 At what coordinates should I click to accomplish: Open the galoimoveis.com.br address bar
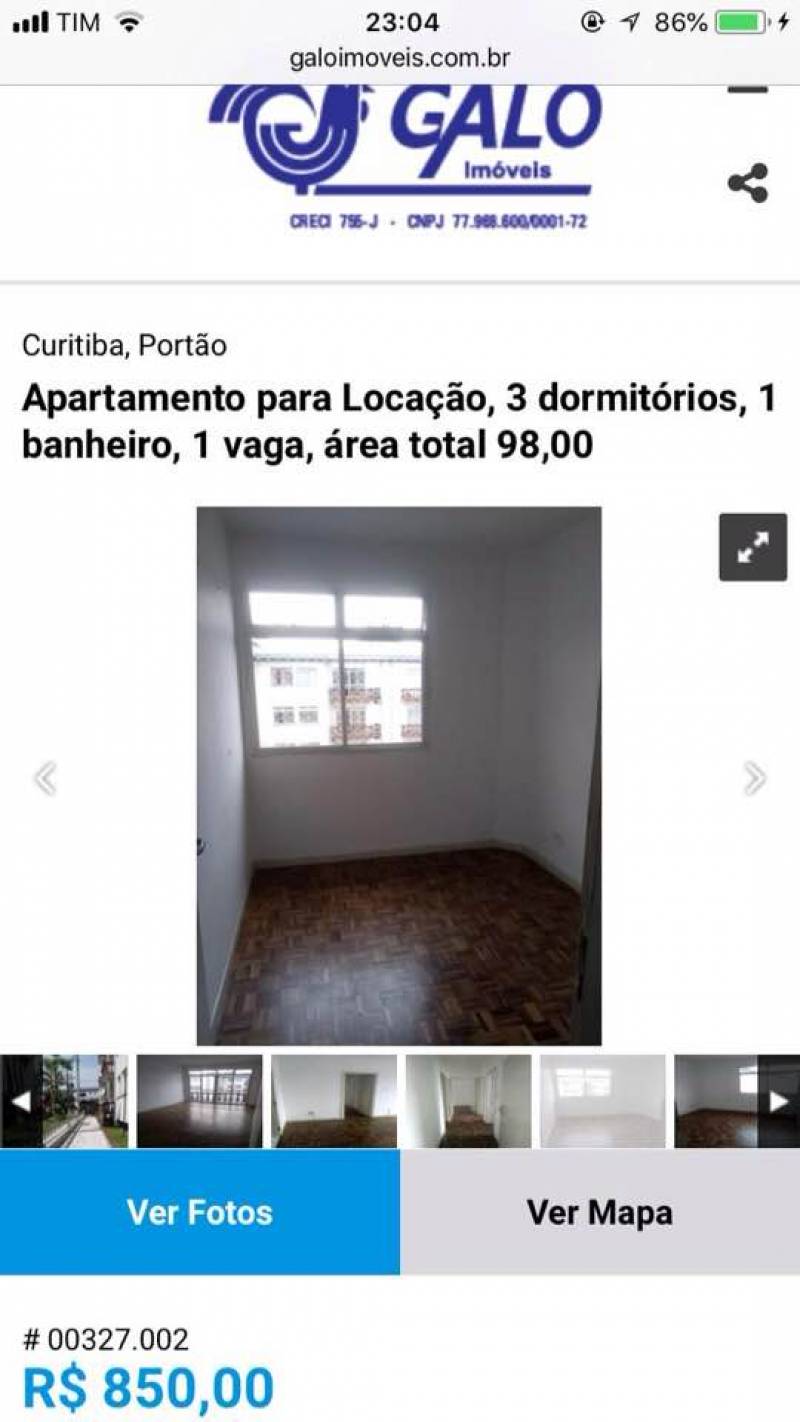pos(400,58)
